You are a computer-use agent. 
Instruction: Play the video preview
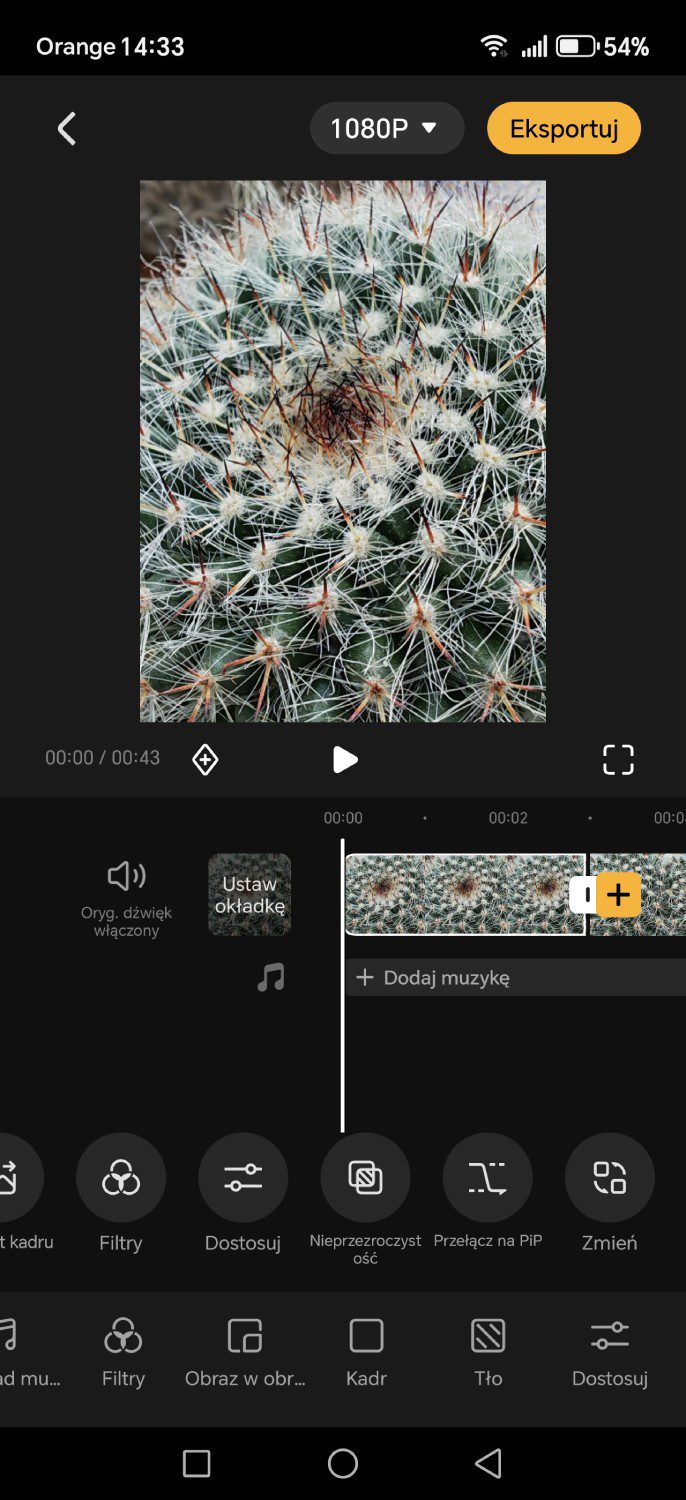(x=344, y=760)
